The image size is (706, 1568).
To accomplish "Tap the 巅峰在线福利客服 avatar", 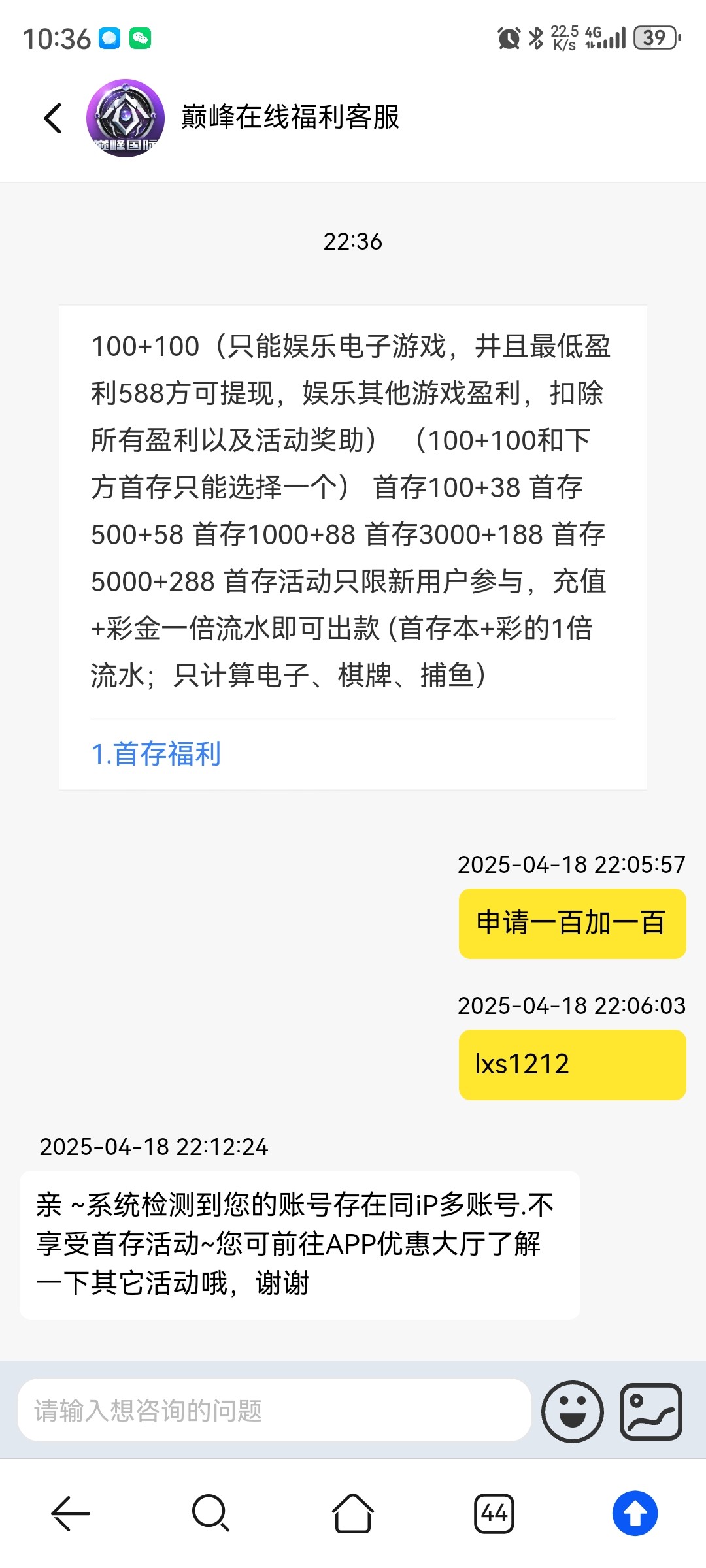I will (x=126, y=118).
